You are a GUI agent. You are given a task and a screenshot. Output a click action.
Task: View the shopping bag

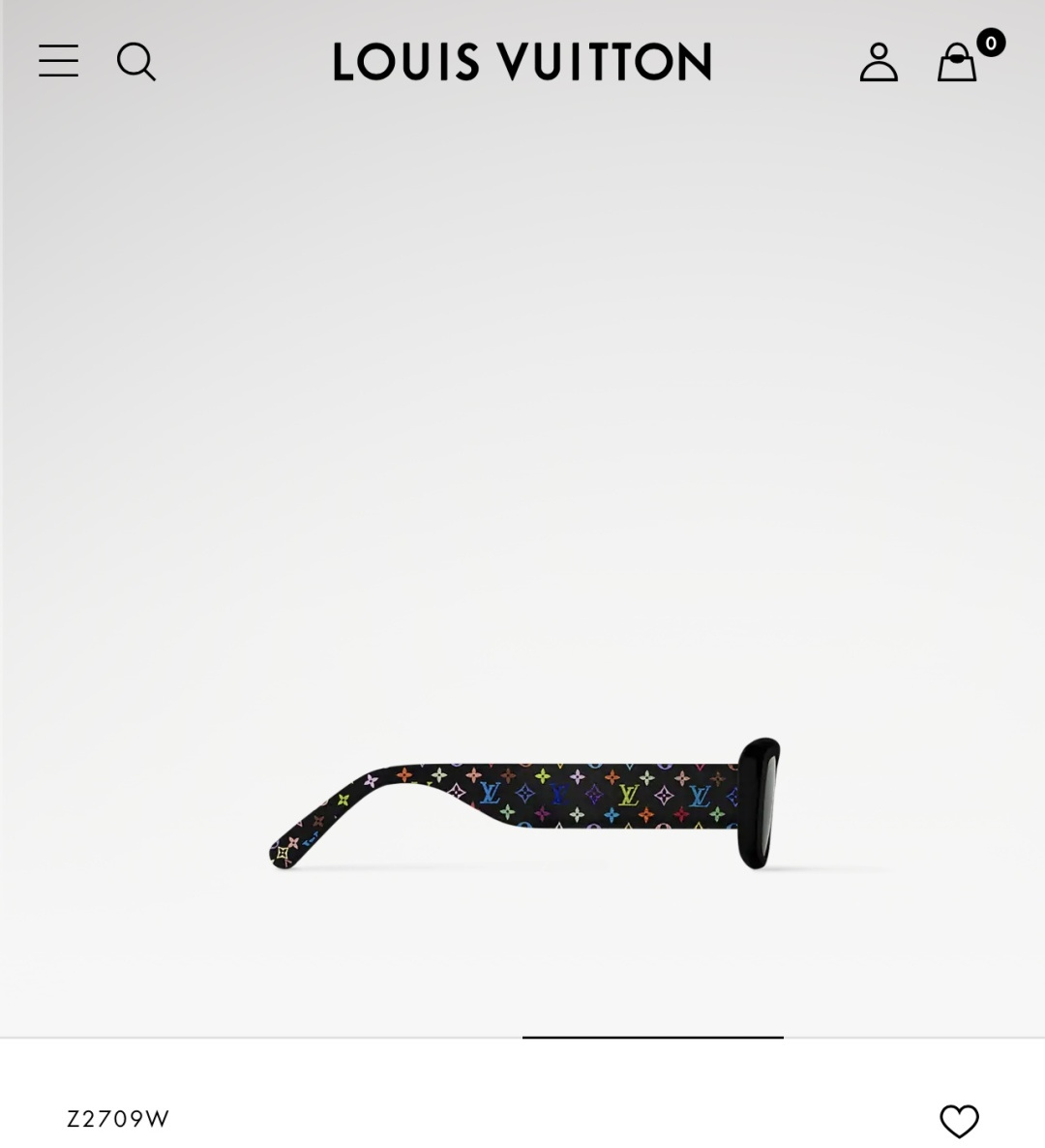click(958, 63)
